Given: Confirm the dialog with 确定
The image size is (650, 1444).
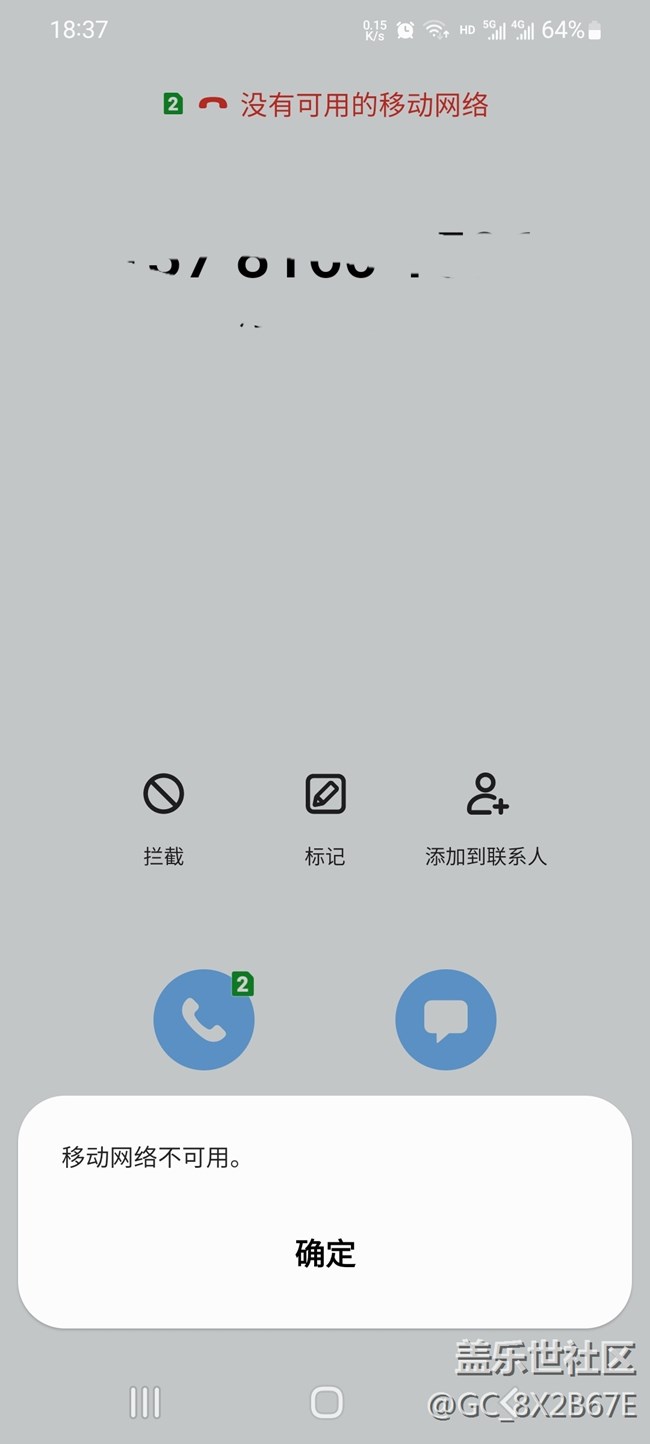Looking at the screenshot, I should 325,1253.
